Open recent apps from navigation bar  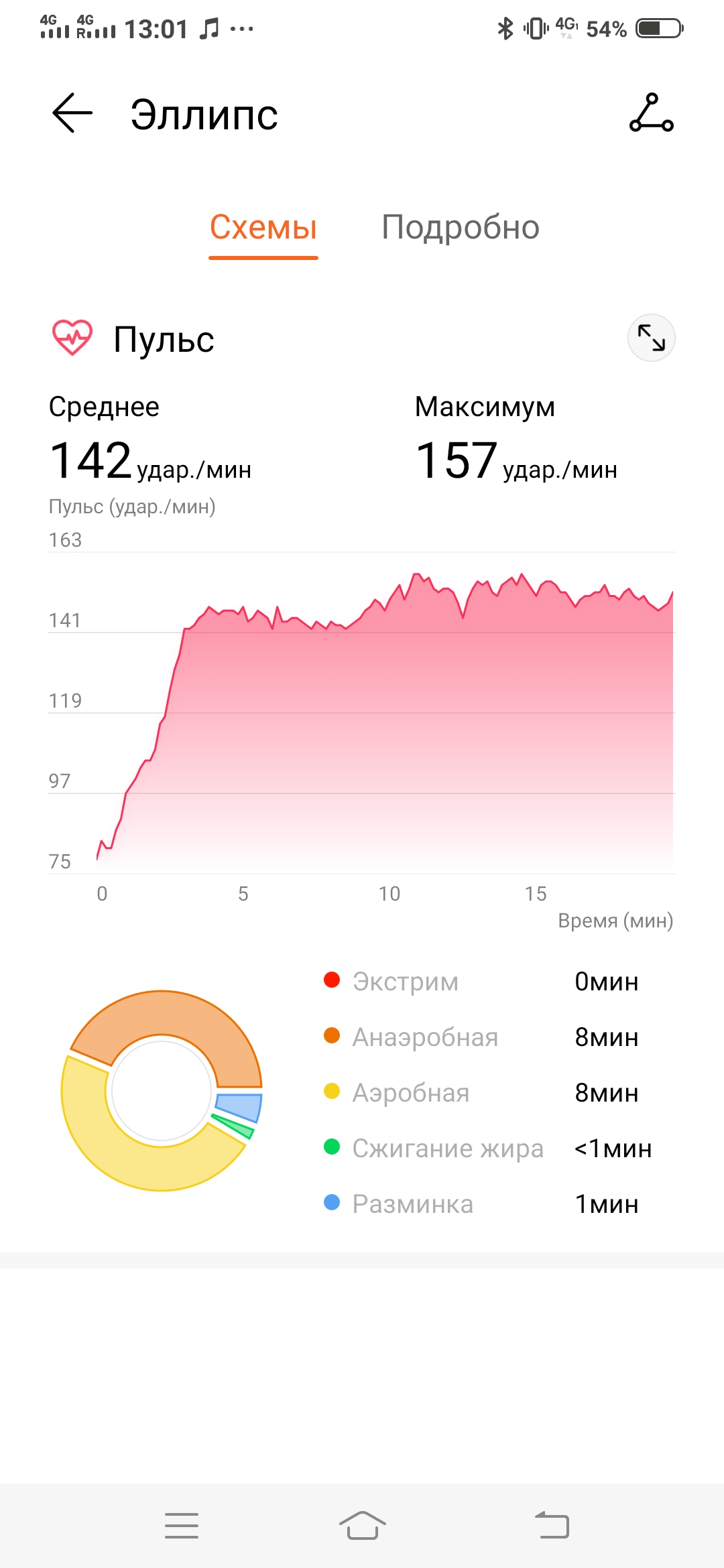(x=182, y=1525)
